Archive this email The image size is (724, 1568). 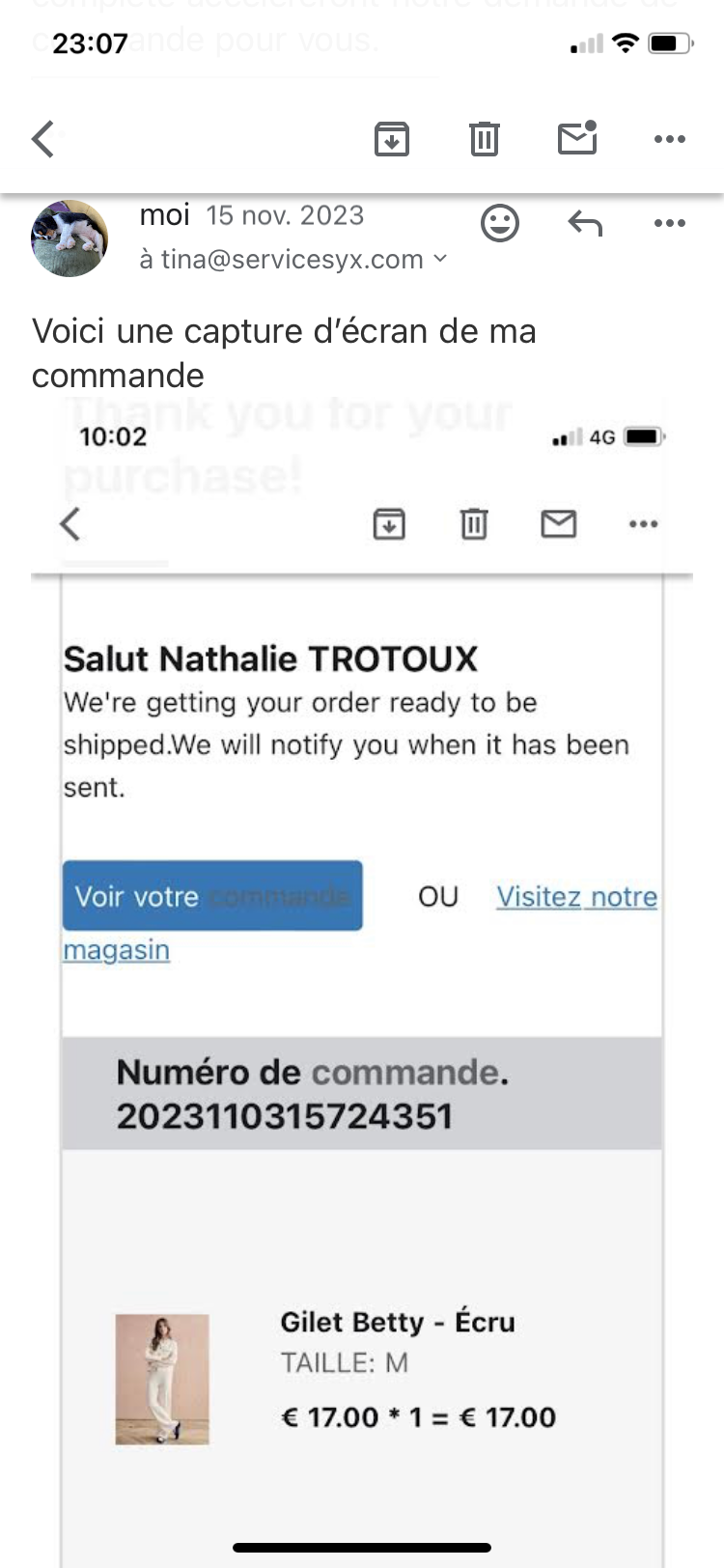(391, 139)
